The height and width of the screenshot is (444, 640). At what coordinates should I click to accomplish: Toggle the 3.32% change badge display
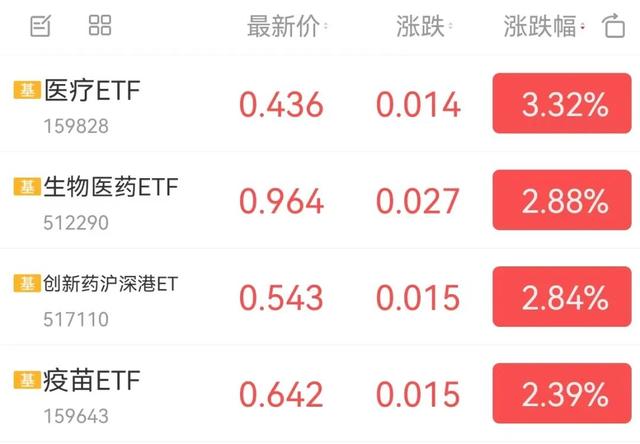tap(563, 105)
